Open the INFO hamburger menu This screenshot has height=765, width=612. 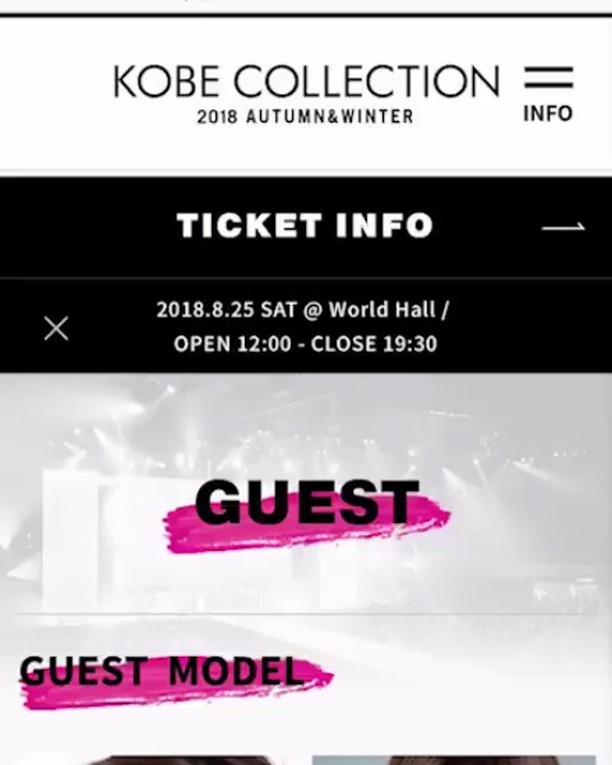pos(548,93)
